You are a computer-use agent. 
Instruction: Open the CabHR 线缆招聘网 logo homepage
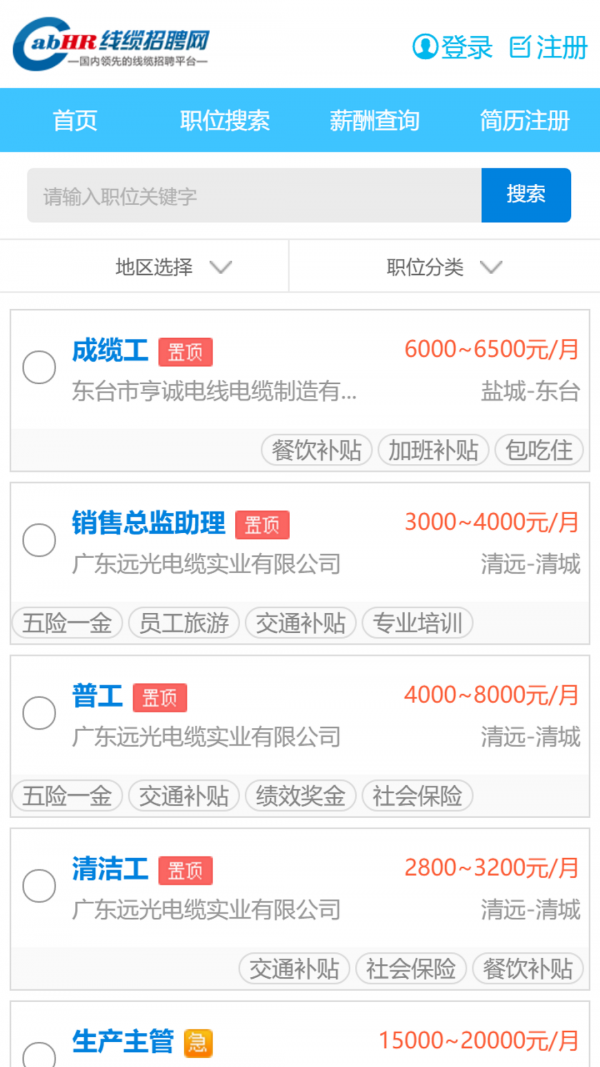point(111,46)
